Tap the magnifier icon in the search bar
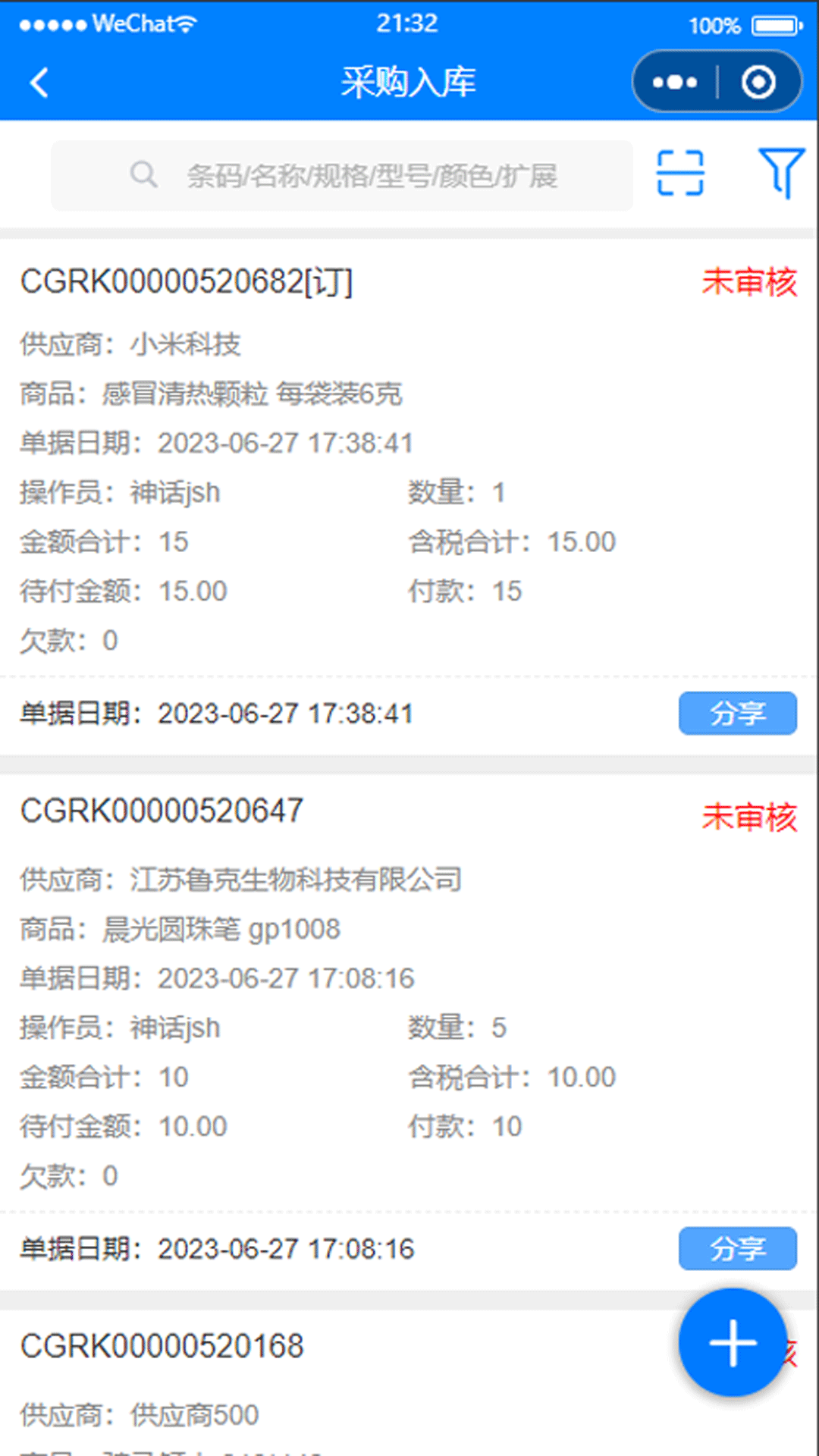The height and width of the screenshot is (1456, 819). click(144, 175)
